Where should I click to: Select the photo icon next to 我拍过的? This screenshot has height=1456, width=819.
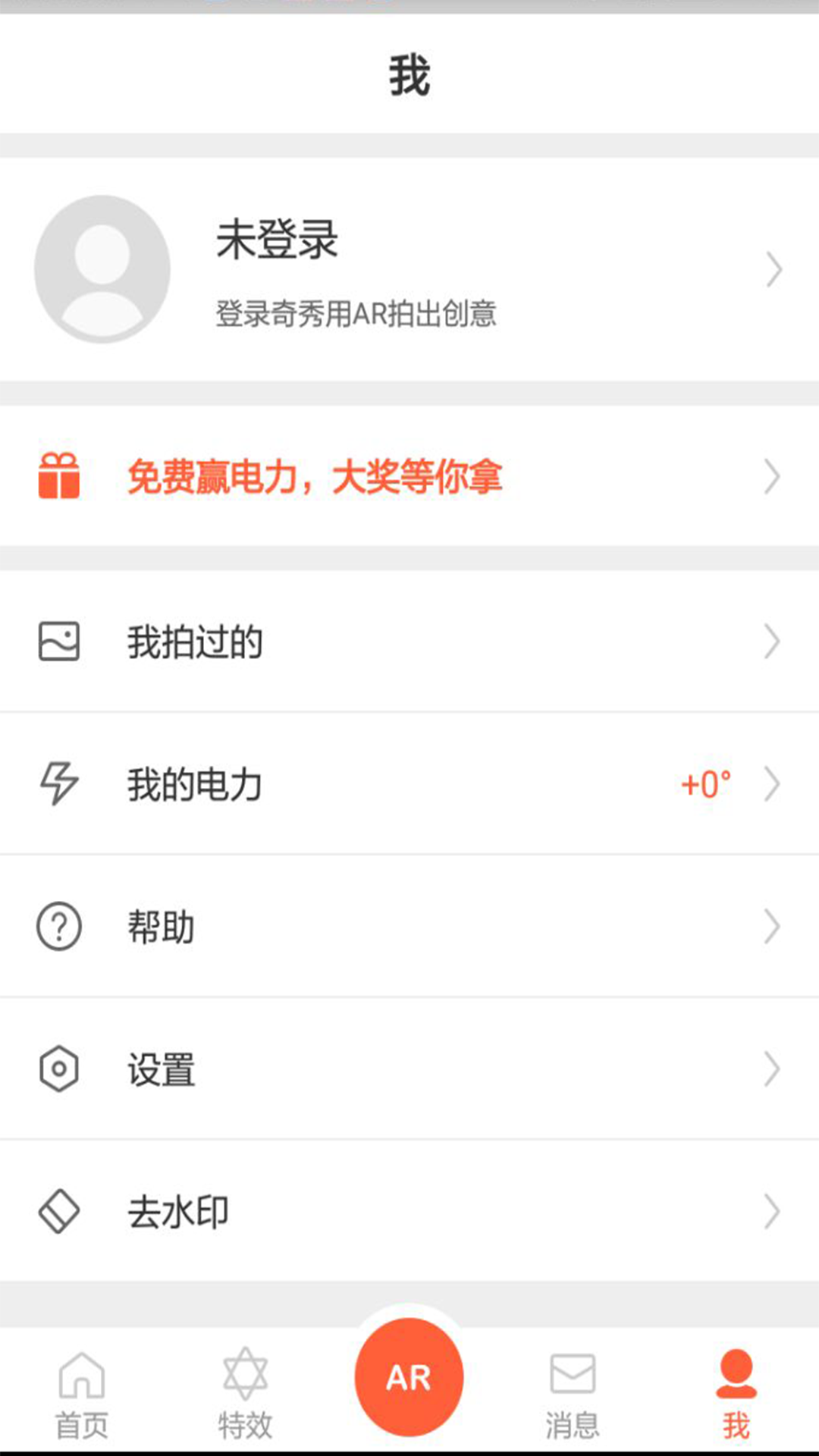coord(57,641)
